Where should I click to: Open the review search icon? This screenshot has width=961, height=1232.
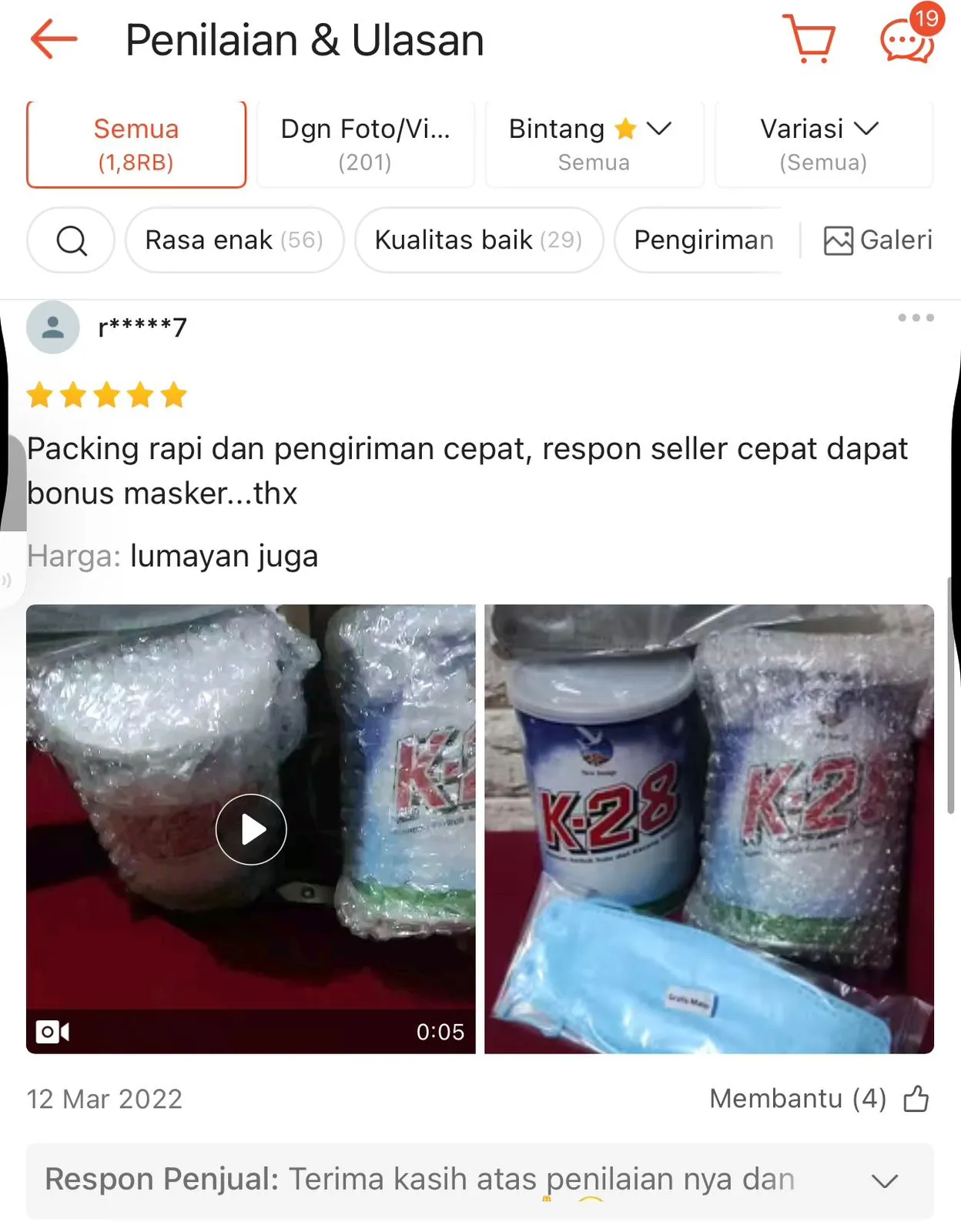pyautogui.click(x=70, y=240)
